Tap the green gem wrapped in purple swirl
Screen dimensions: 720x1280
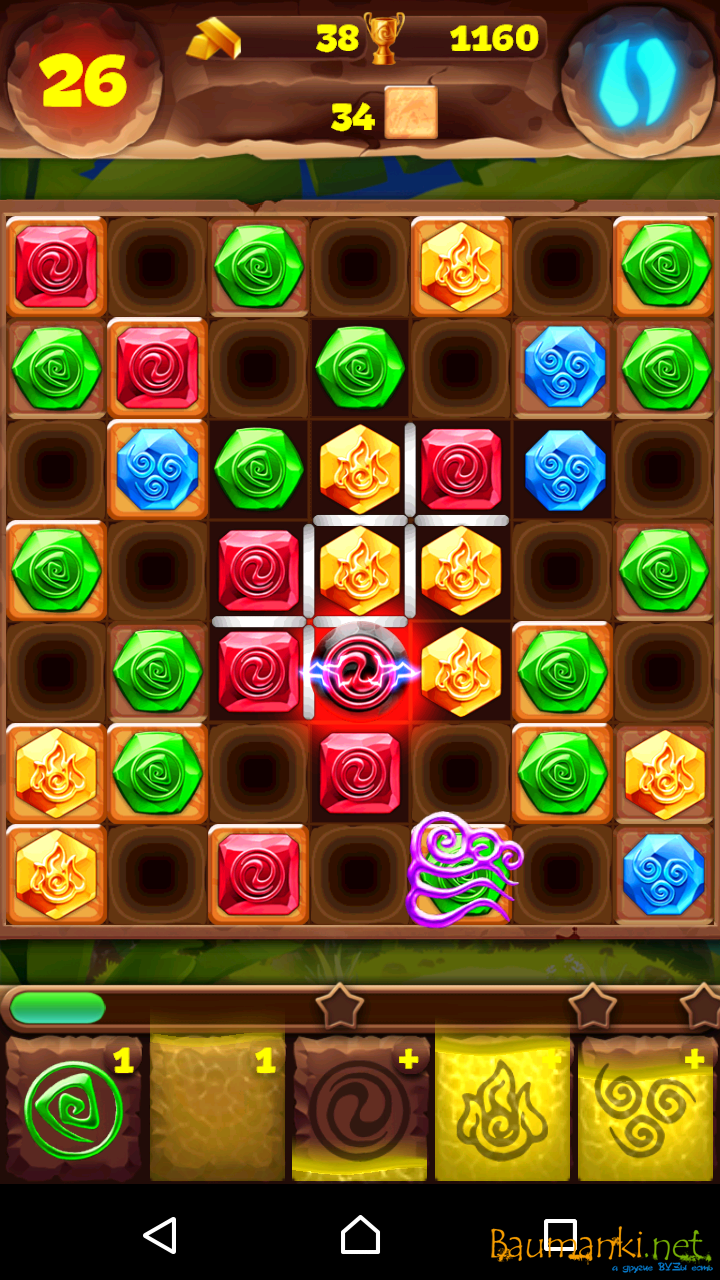(x=461, y=870)
